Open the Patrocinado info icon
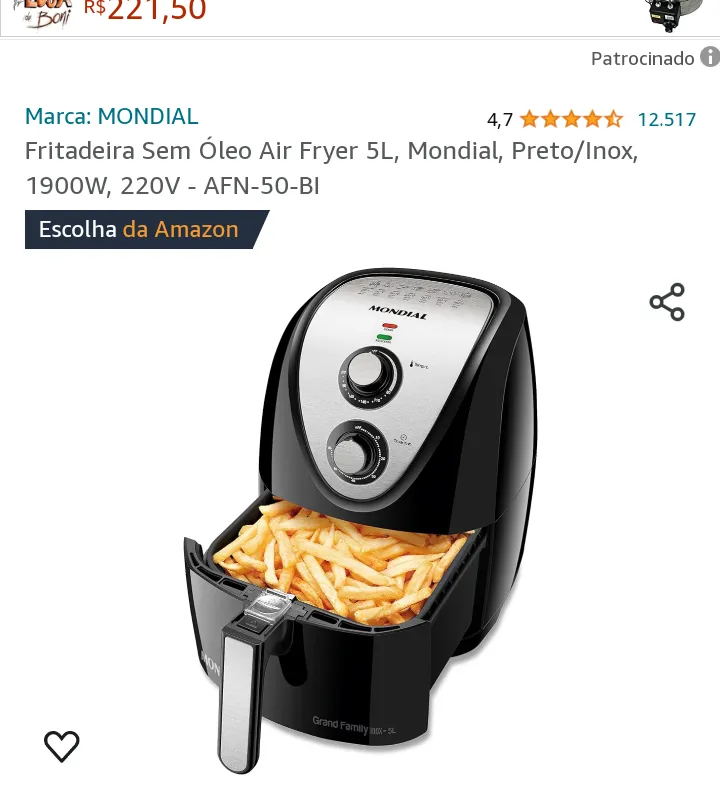 709,57
